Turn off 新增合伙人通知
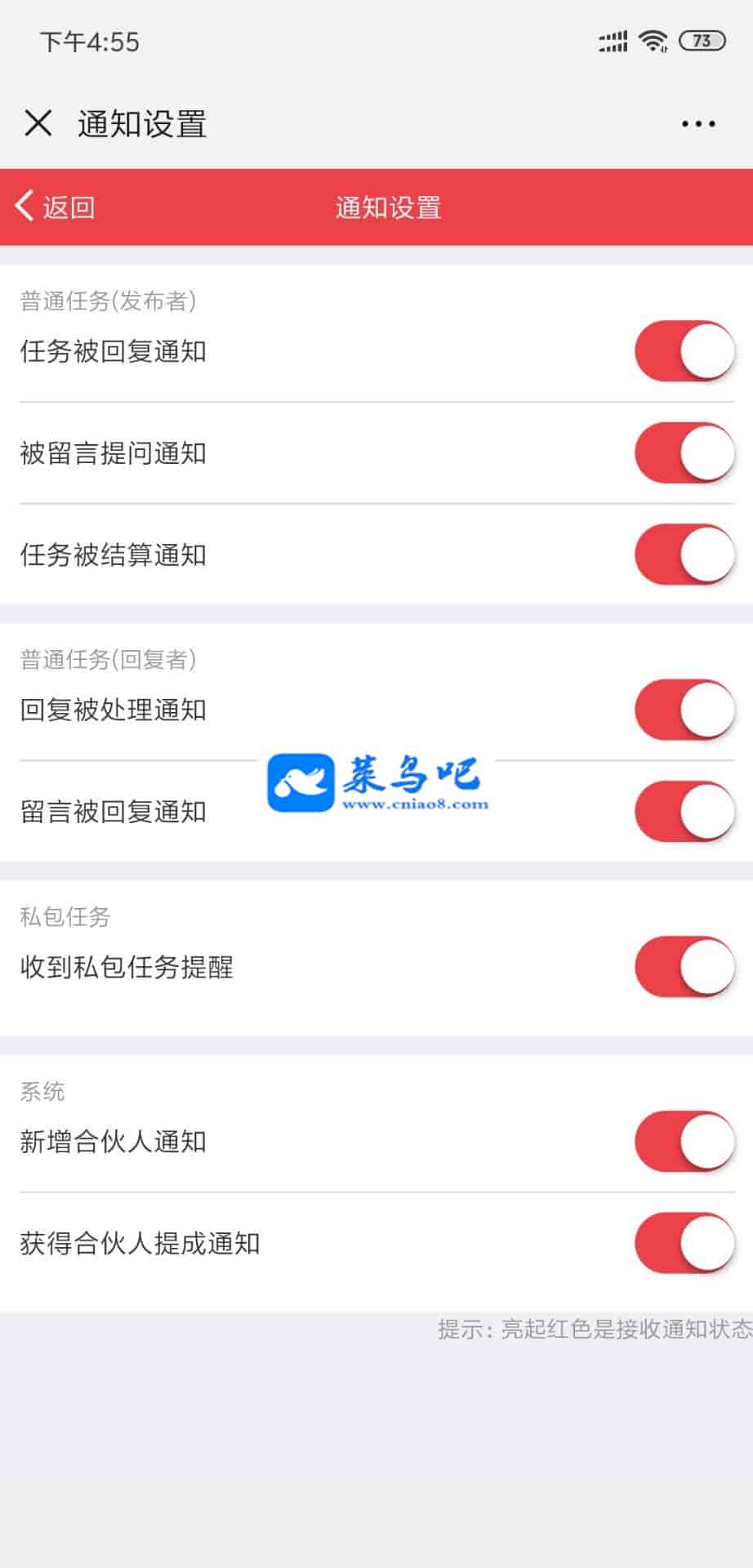 coord(684,1141)
